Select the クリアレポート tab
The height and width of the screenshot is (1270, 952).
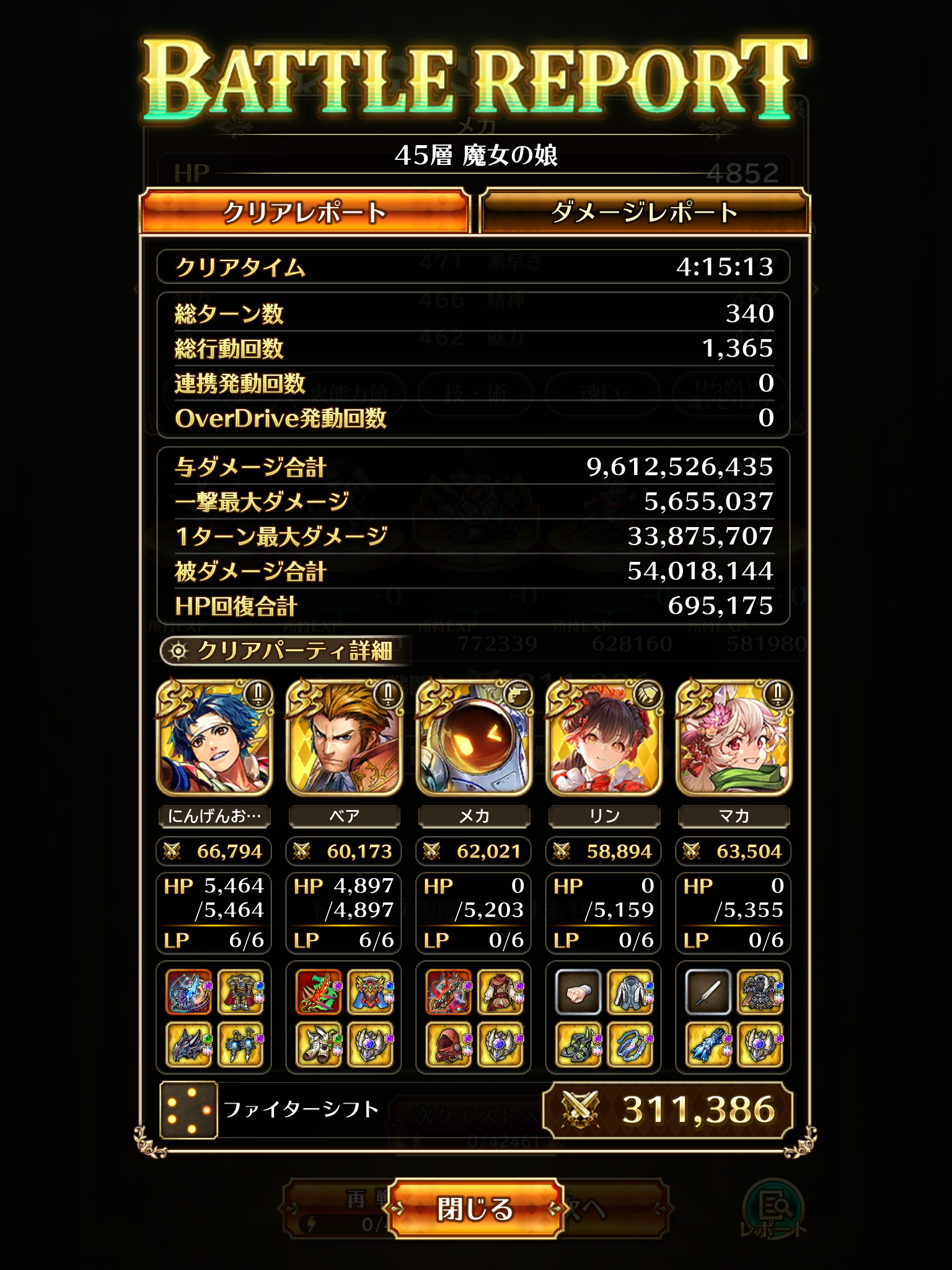coord(304,212)
